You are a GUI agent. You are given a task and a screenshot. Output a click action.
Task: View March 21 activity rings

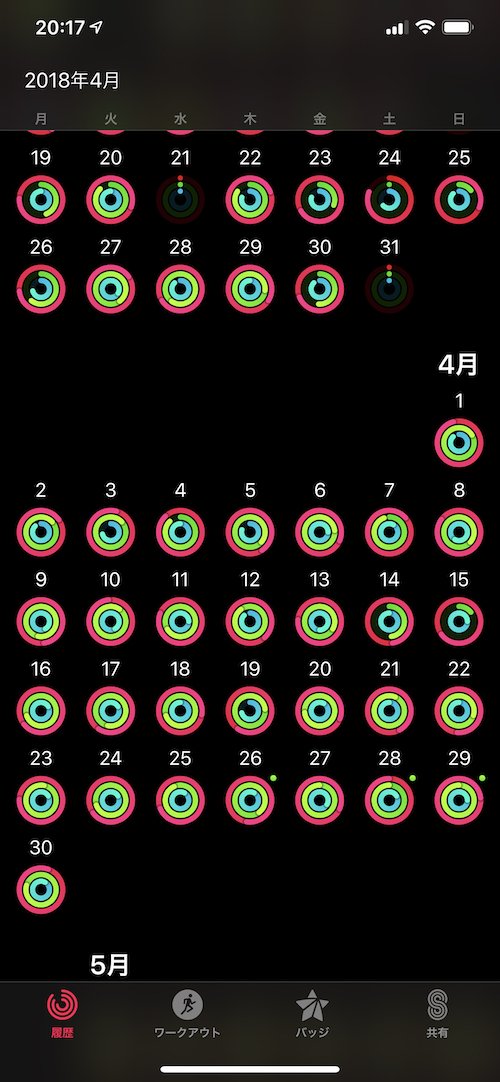180,199
